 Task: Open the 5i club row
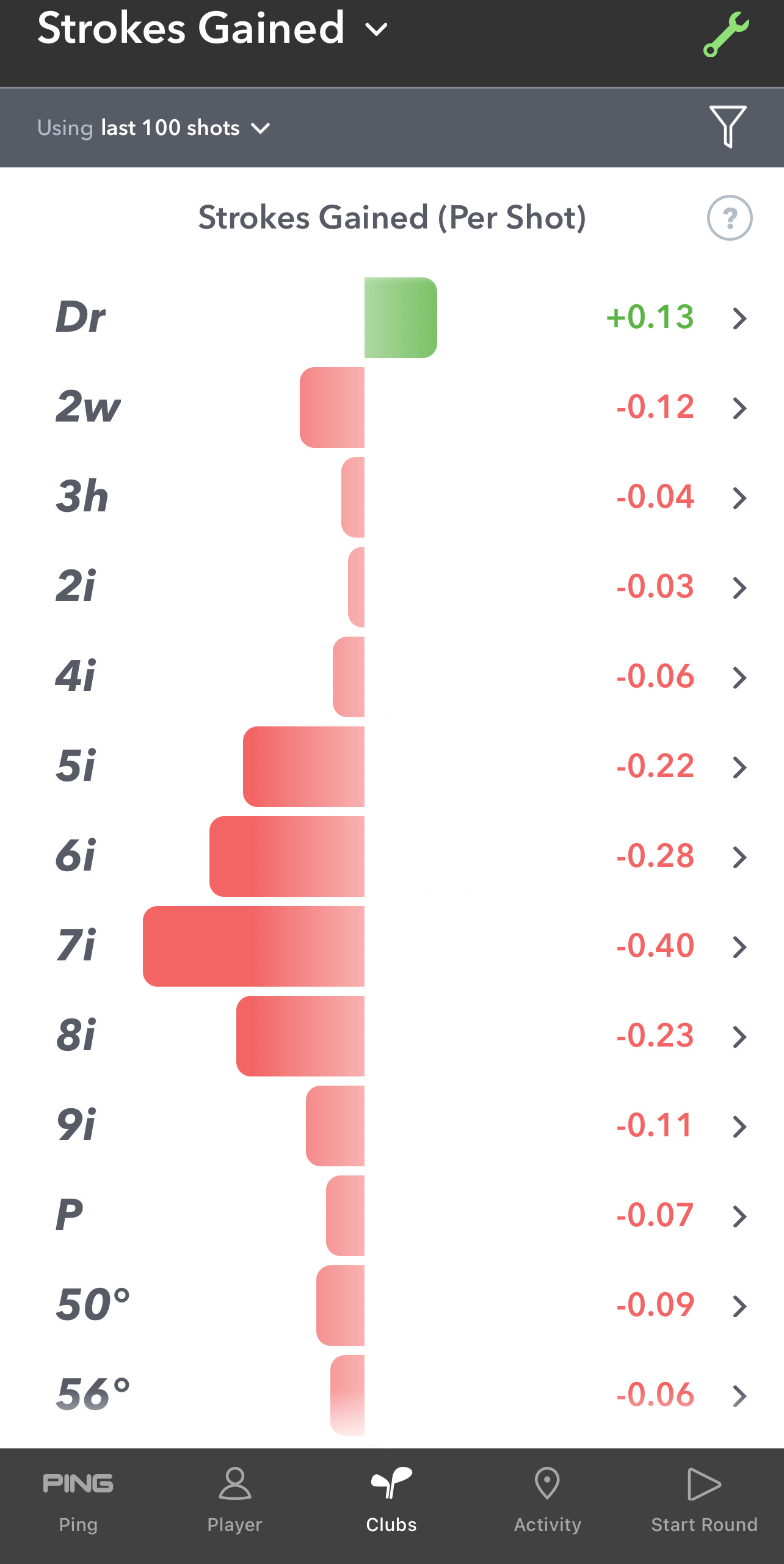(392, 767)
